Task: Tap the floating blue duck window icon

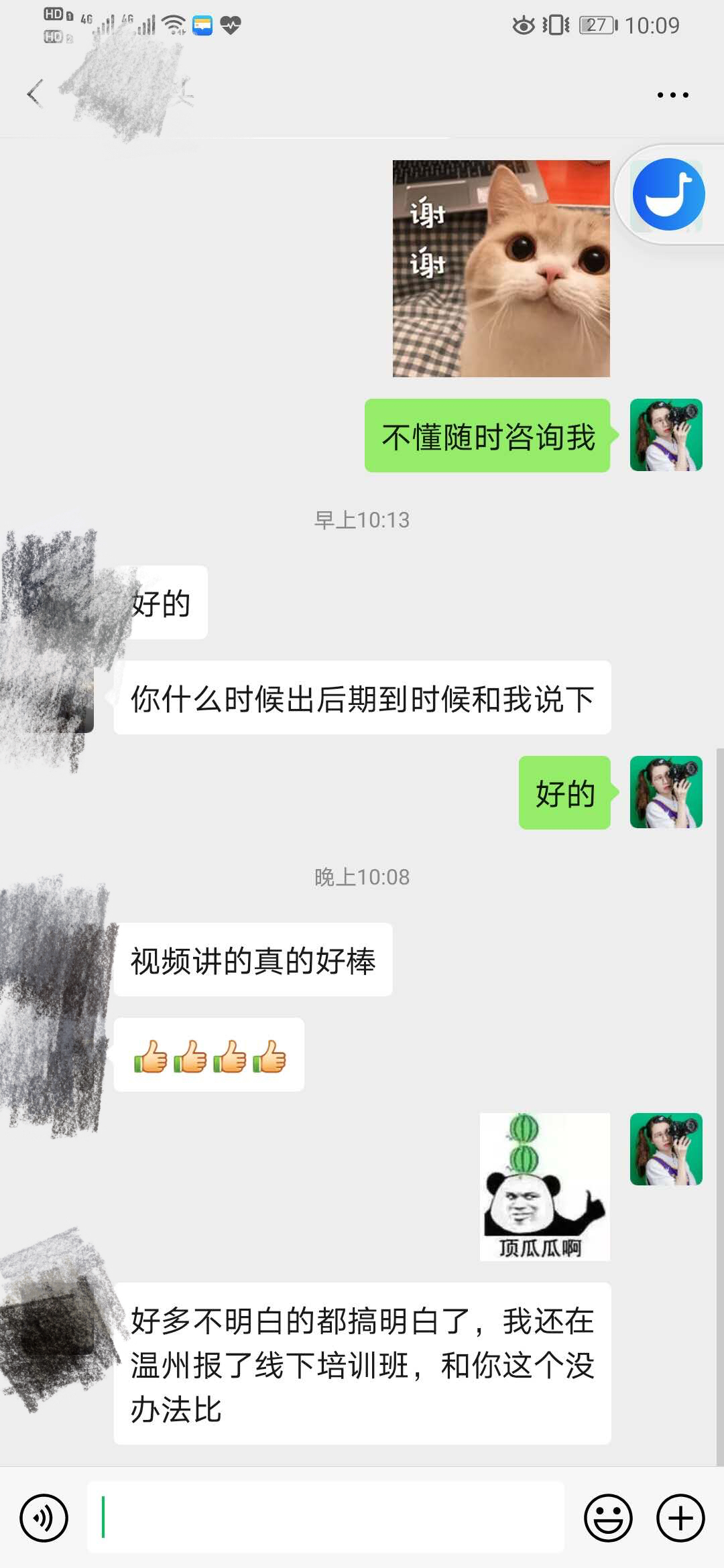Action: pos(668,194)
